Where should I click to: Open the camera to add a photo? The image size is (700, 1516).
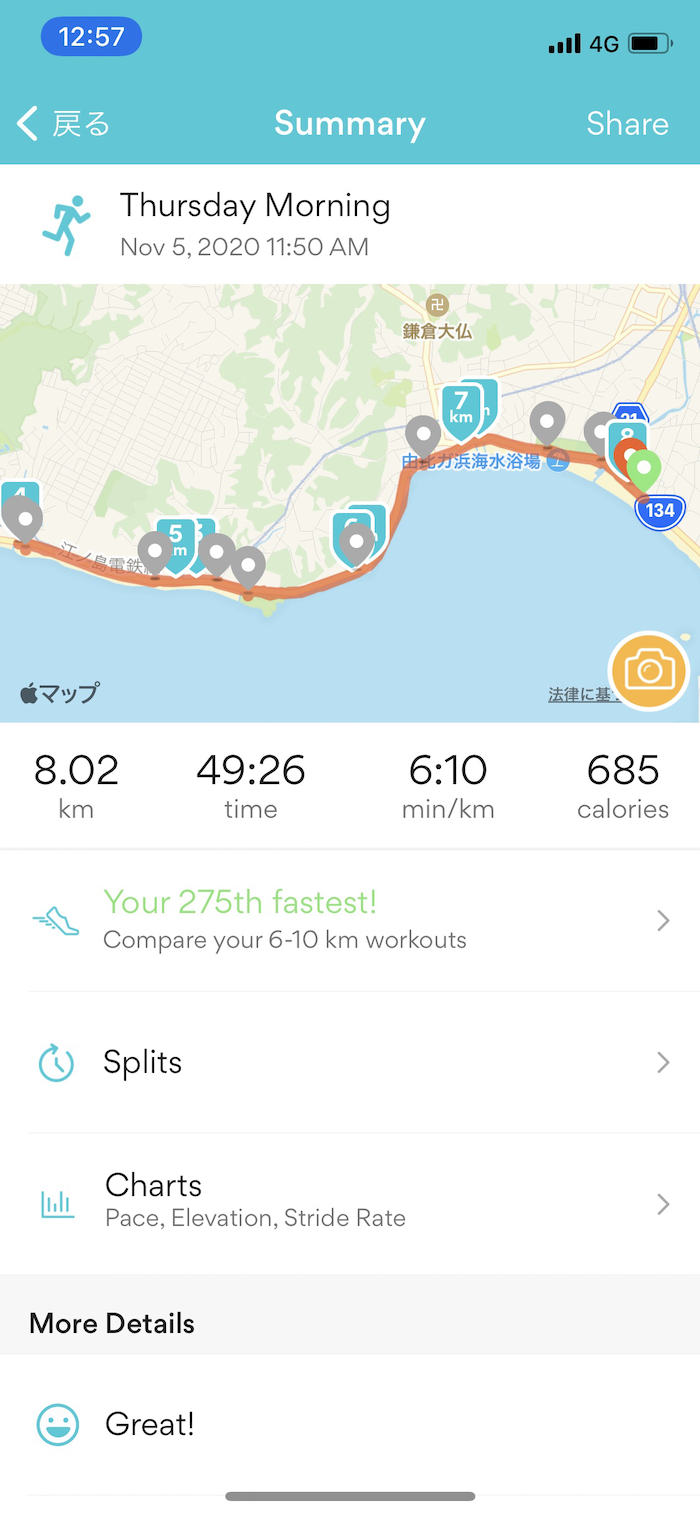pos(649,671)
